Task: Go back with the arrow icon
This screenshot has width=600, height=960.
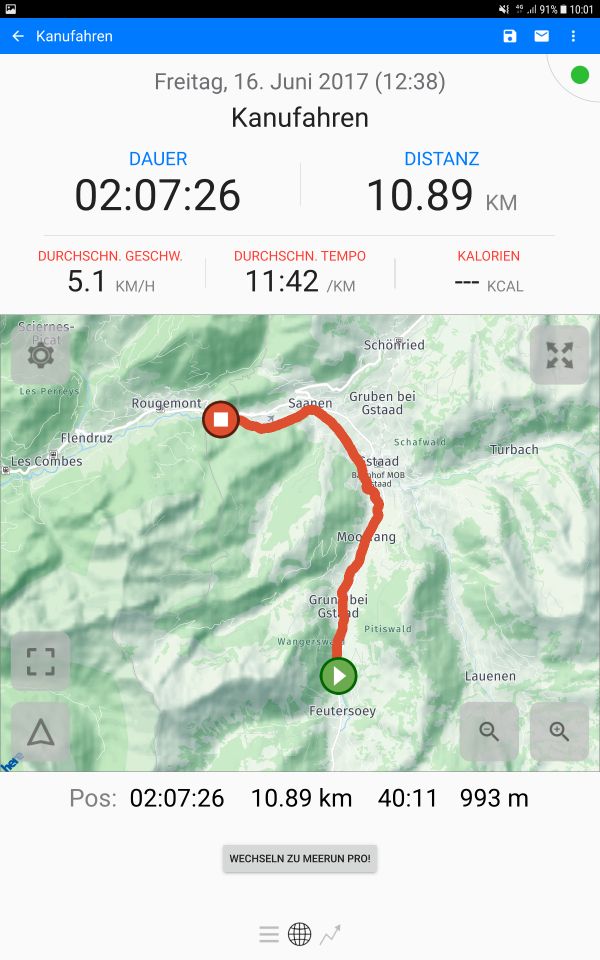Action: click(x=18, y=36)
